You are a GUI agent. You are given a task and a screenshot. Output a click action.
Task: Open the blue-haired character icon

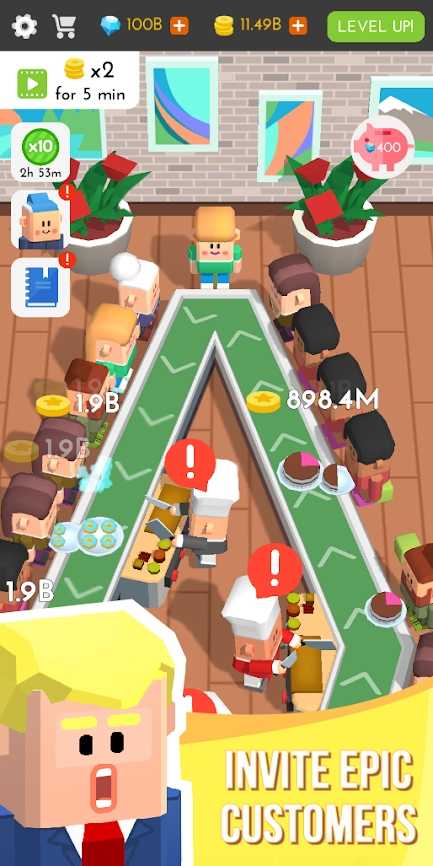click(40, 220)
